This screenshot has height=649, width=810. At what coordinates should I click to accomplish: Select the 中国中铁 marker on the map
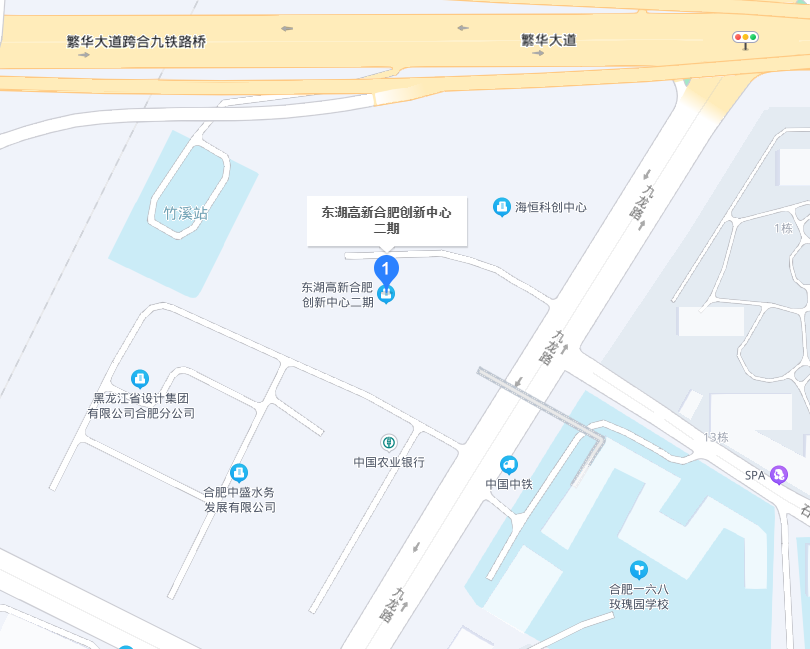509,464
